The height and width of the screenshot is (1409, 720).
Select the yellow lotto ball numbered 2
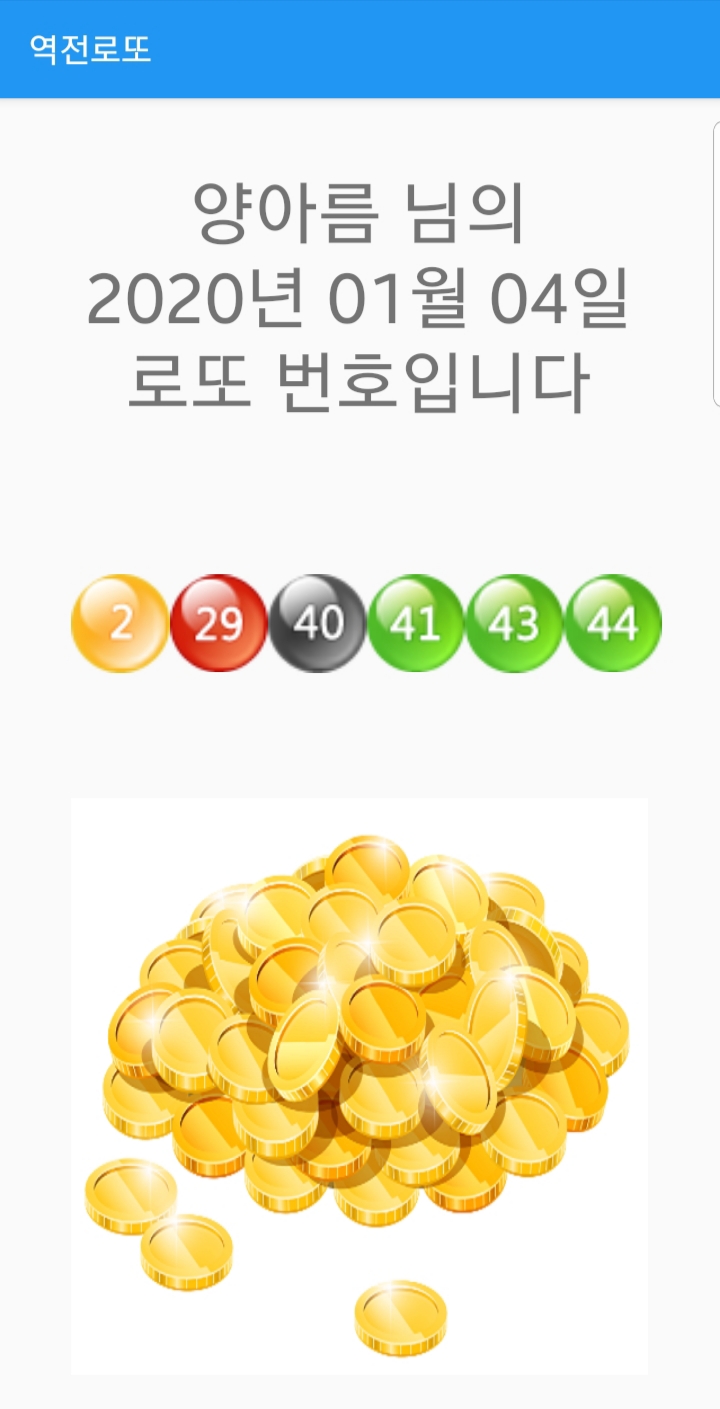tap(120, 623)
